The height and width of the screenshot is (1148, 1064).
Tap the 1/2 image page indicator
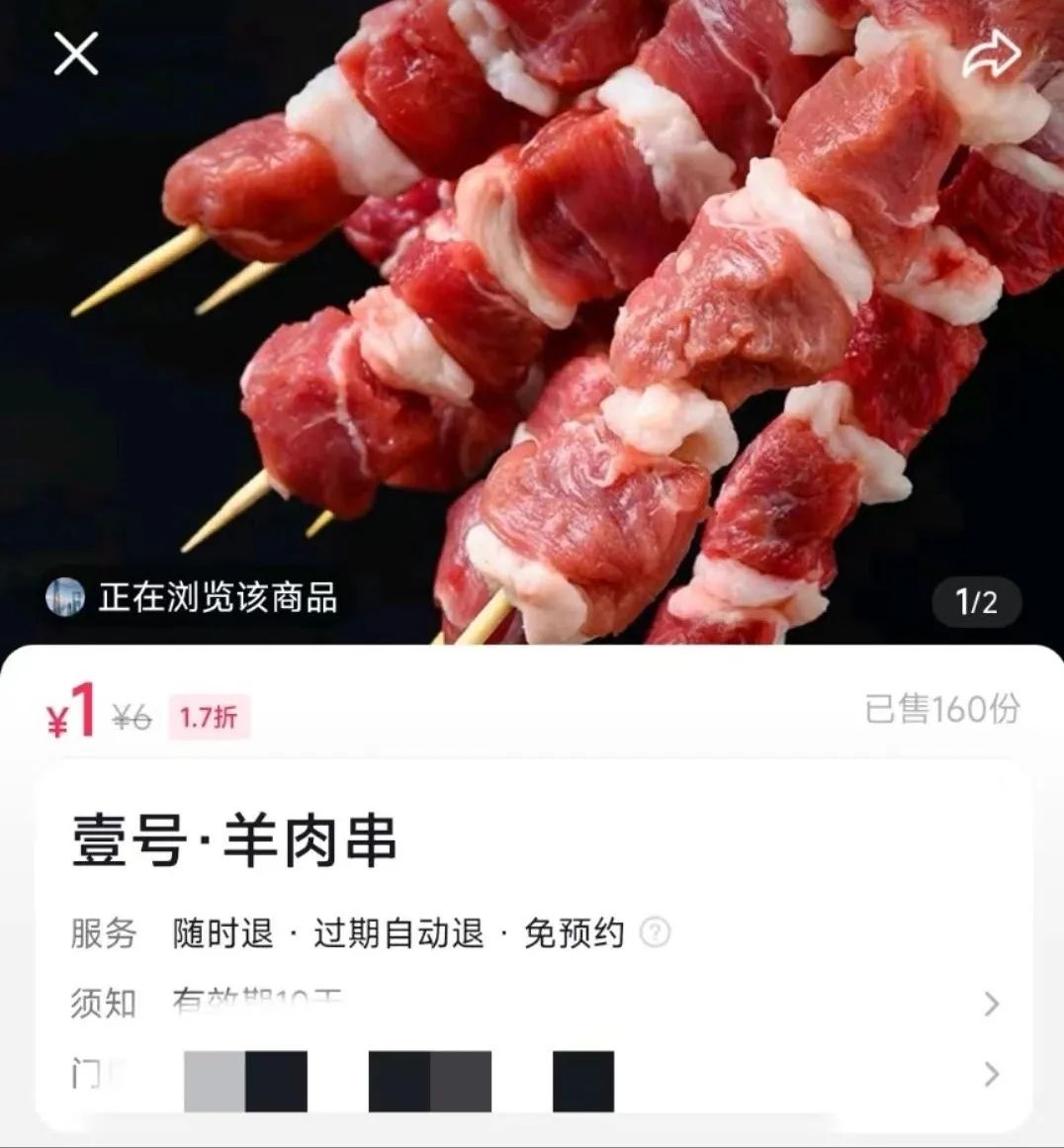pos(976,603)
